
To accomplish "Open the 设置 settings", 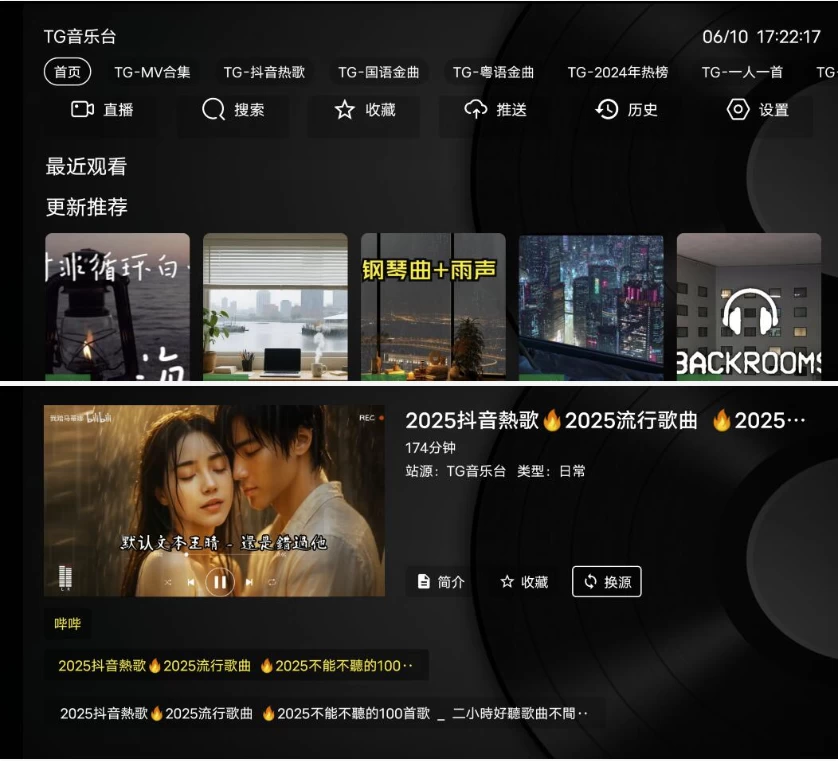I will (758, 110).
